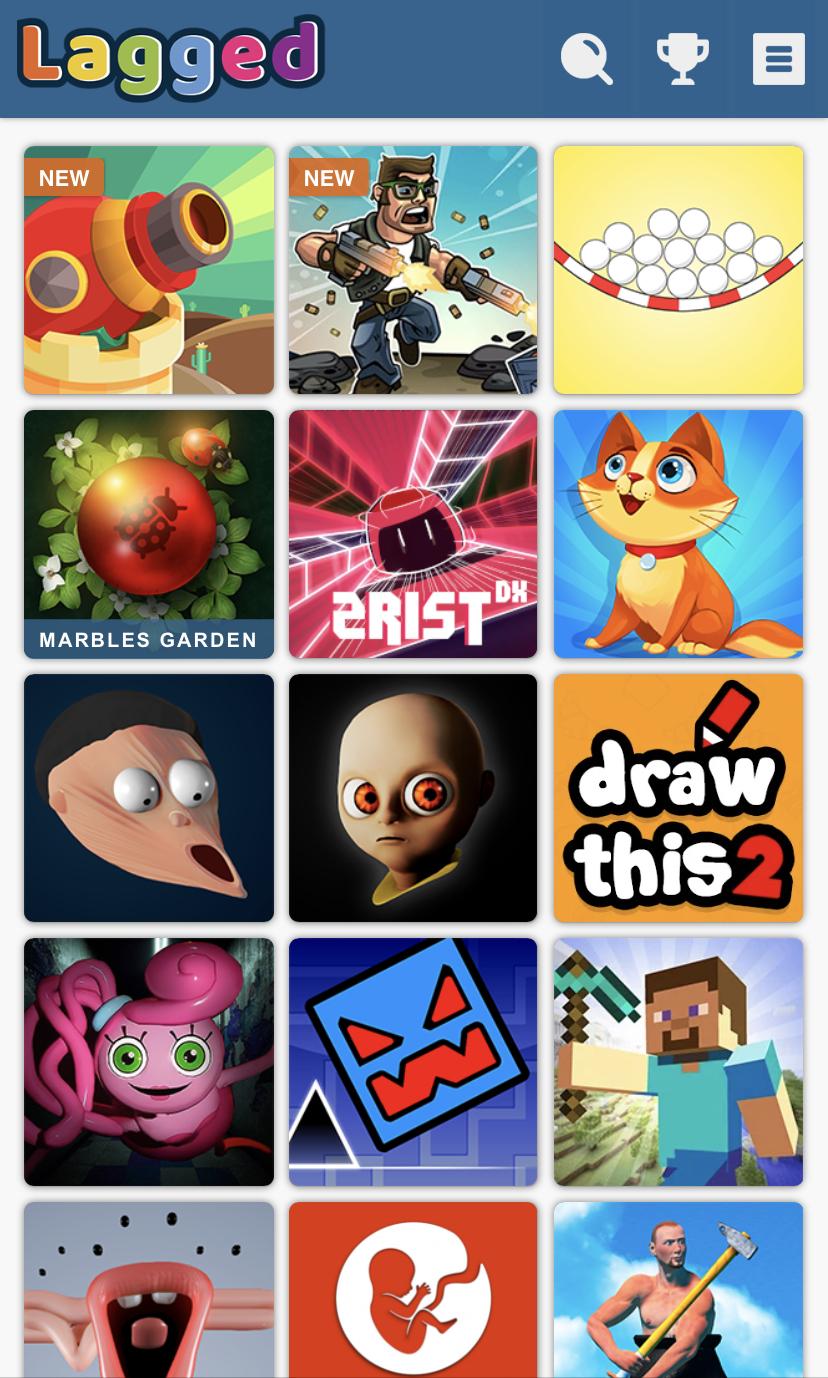Open the hamburger menu
This screenshot has height=1378, width=828.
click(778, 59)
